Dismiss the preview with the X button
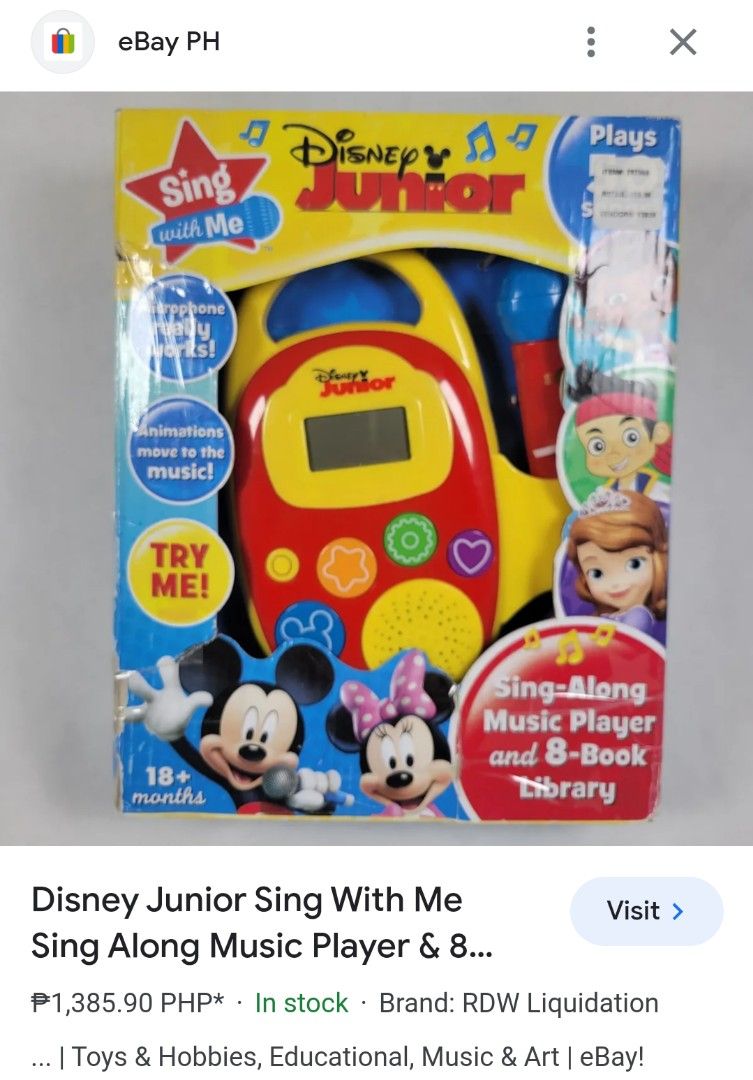 pos(683,42)
